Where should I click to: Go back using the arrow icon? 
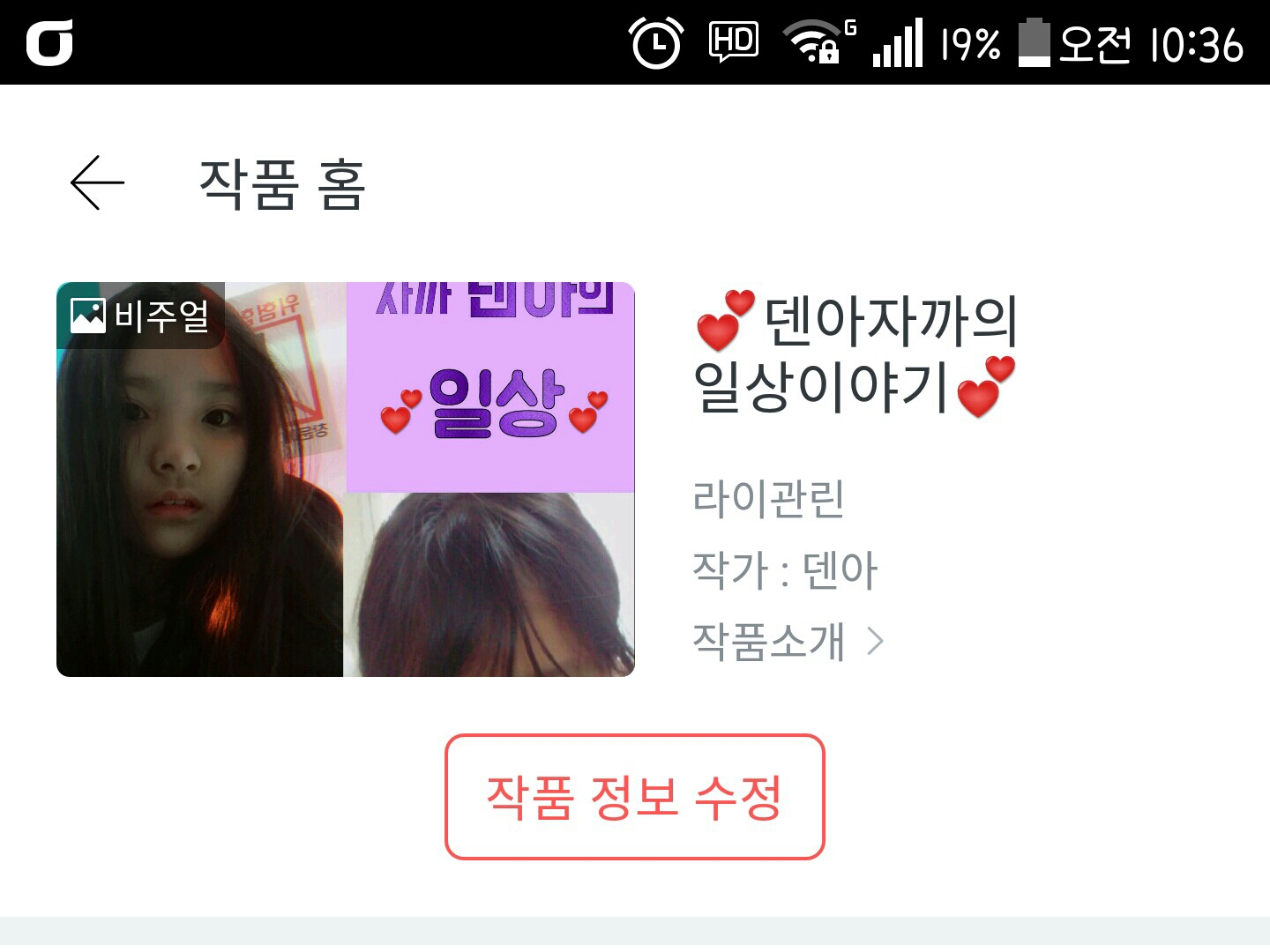pyautogui.click(x=97, y=183)
